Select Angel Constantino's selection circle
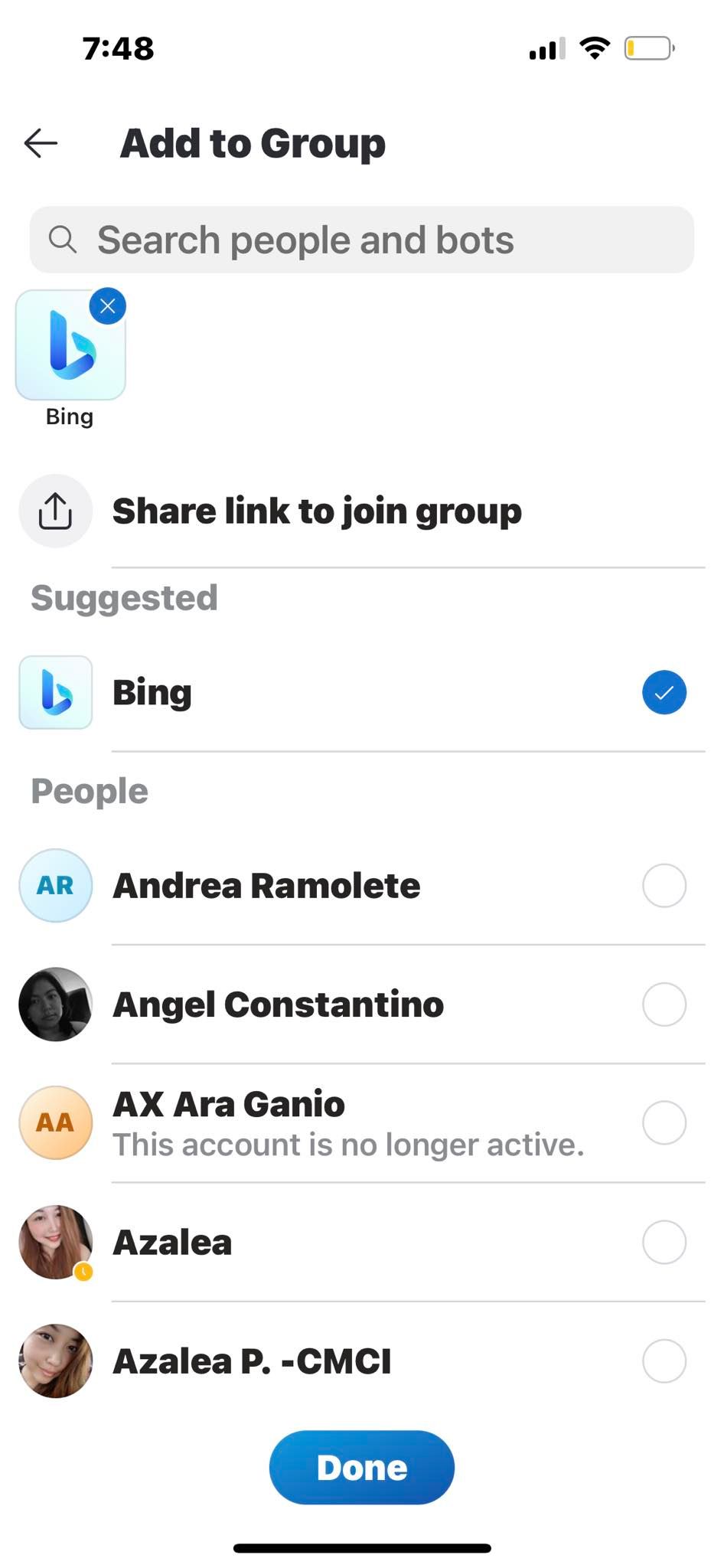The image size is (724, 1568). [664, 1004]
